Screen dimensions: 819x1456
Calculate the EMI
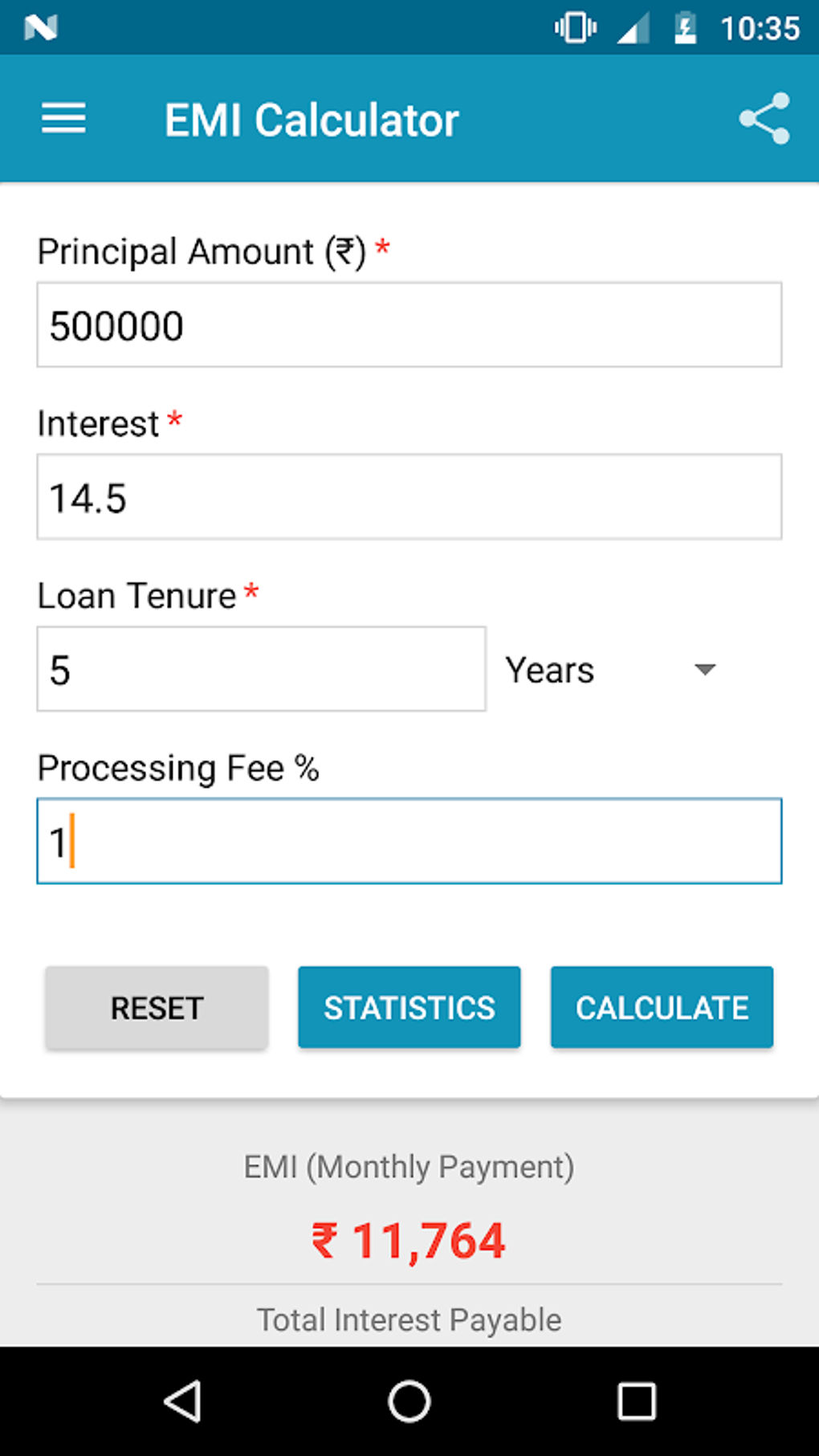pos(662,1007)
